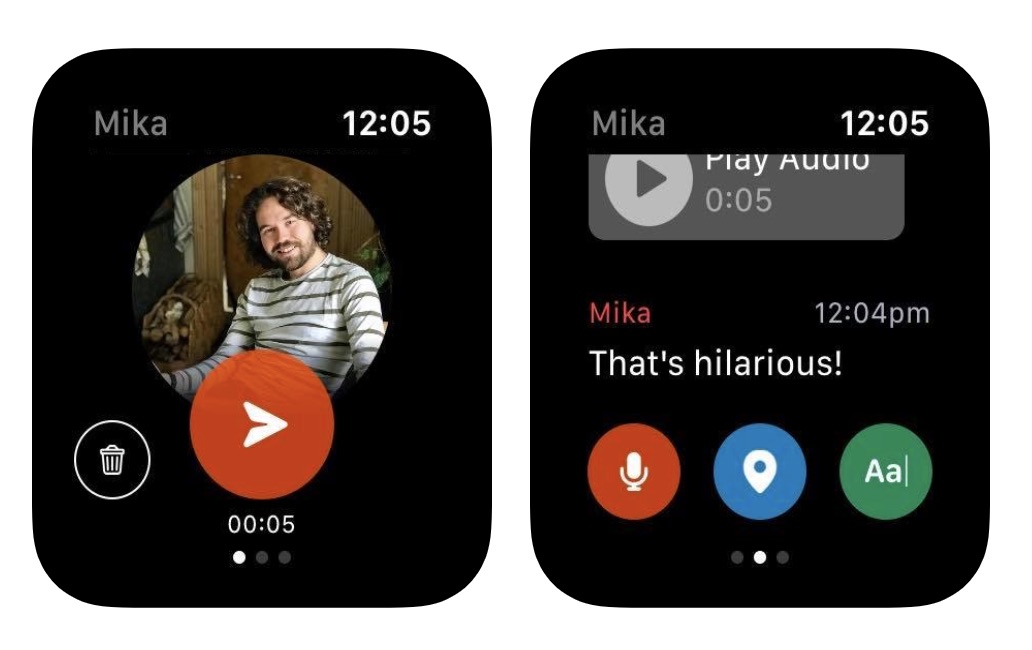Screen dimensions: 1032x650
Task: Share location using the blue pin button
Action: point(759,470)
